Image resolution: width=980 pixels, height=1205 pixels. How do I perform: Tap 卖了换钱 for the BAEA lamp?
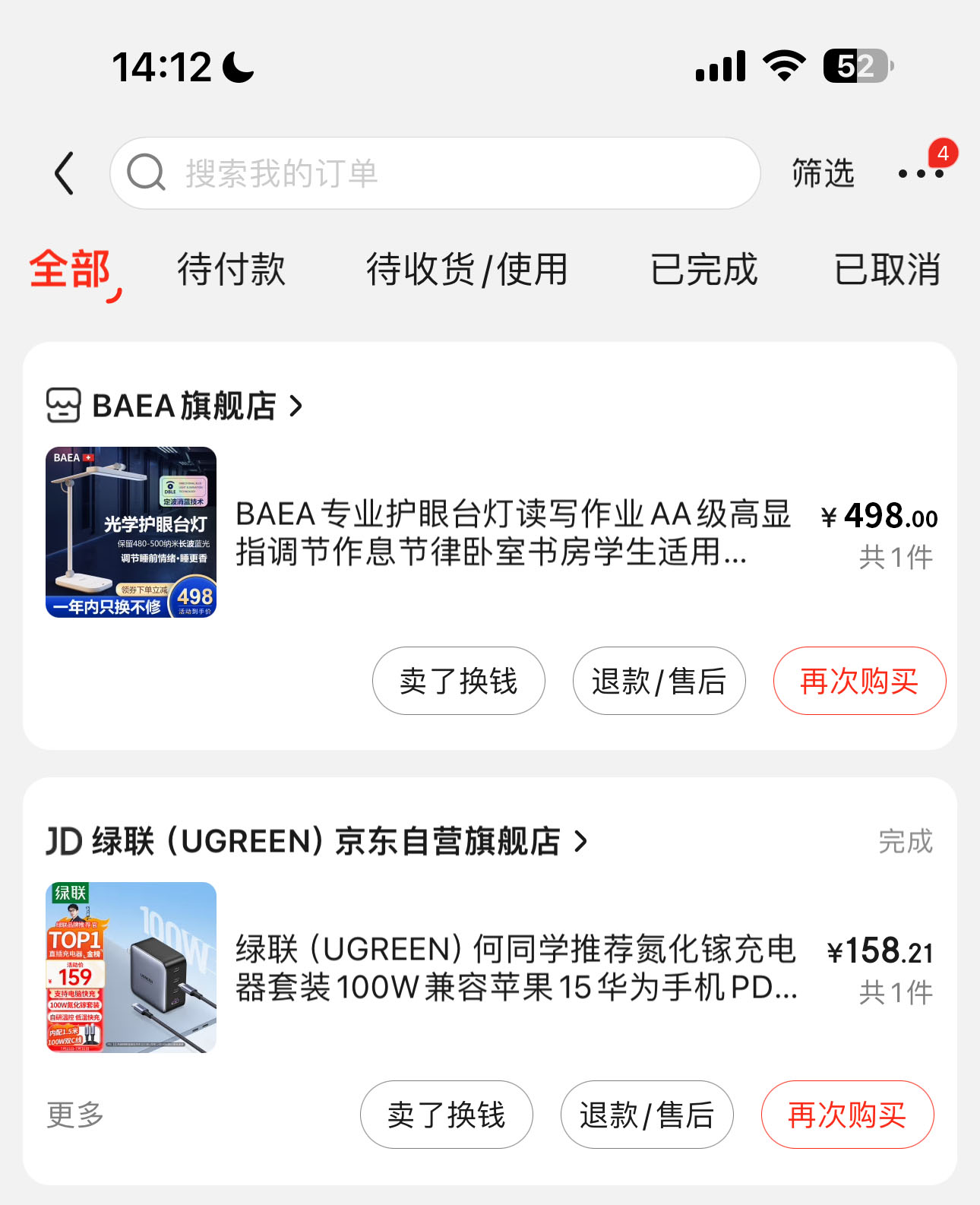click(458, 681)
